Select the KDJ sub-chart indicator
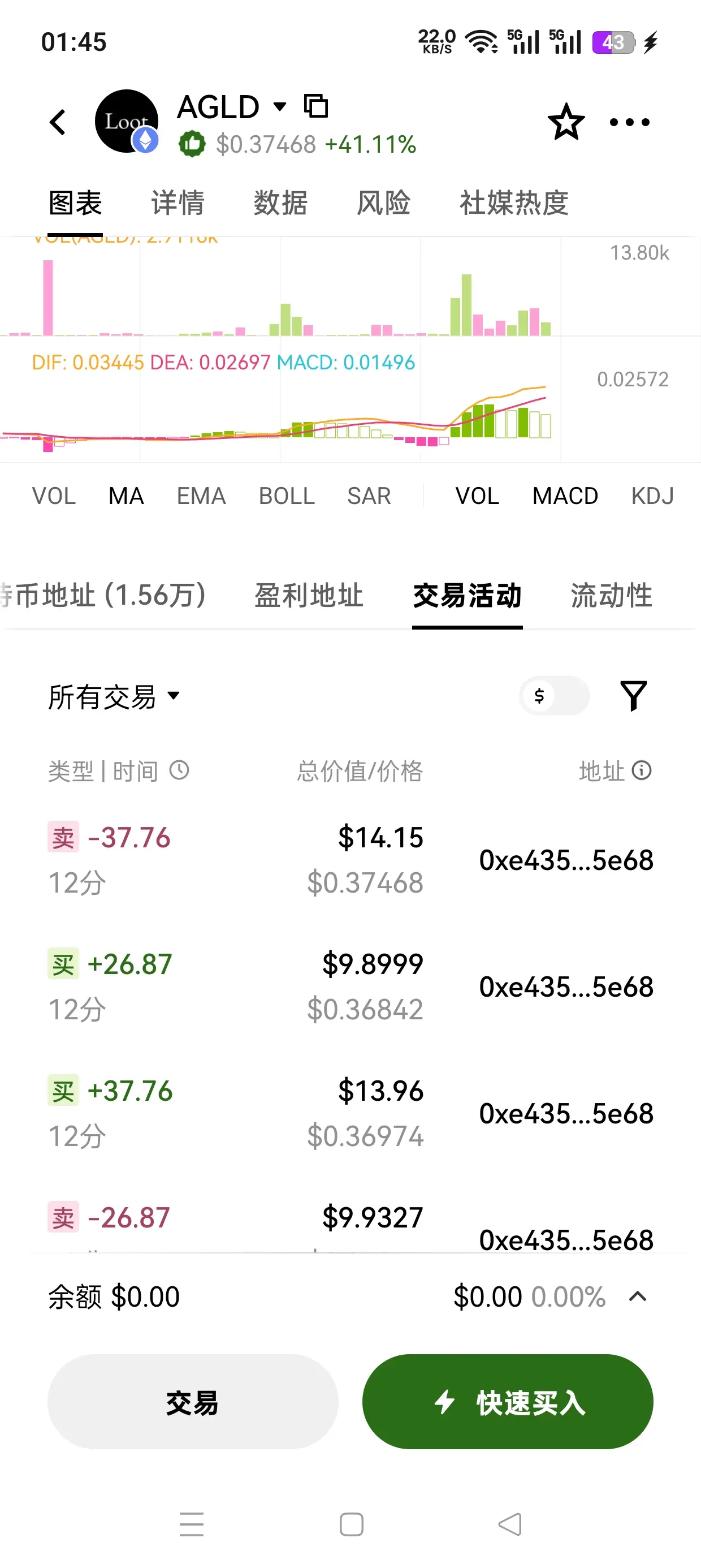The image size is (701, 1568). pyautogui.click(x=652, y=496)
